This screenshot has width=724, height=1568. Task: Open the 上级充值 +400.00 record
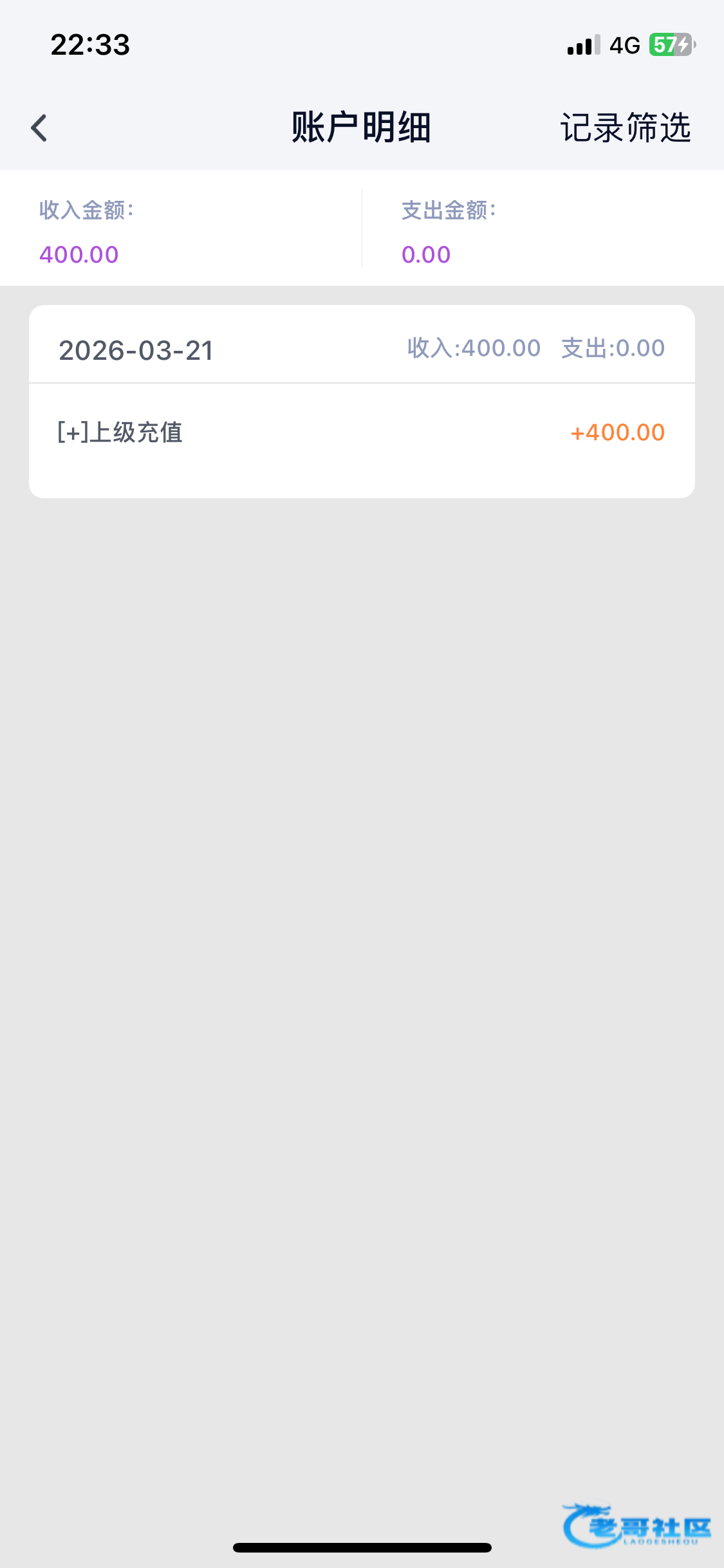(x=361, y=433)
